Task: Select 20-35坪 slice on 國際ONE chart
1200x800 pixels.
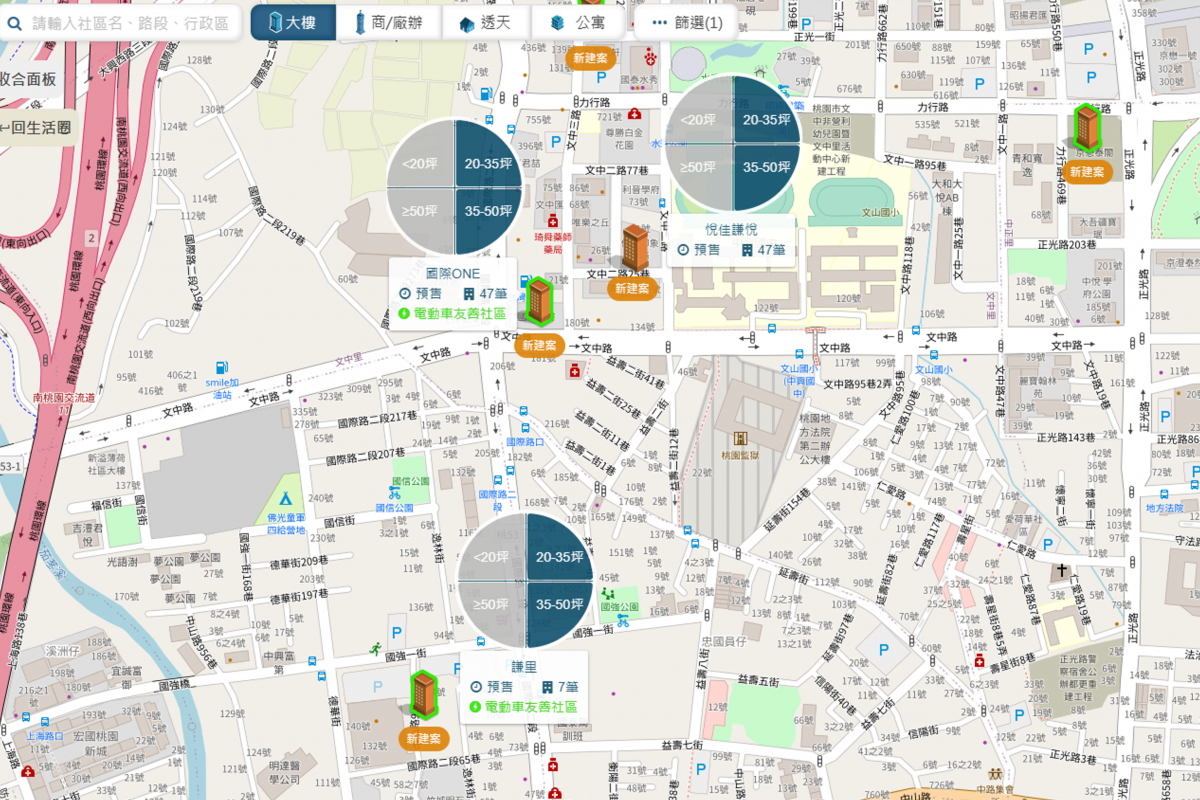Action: click(x=487, y=165)
